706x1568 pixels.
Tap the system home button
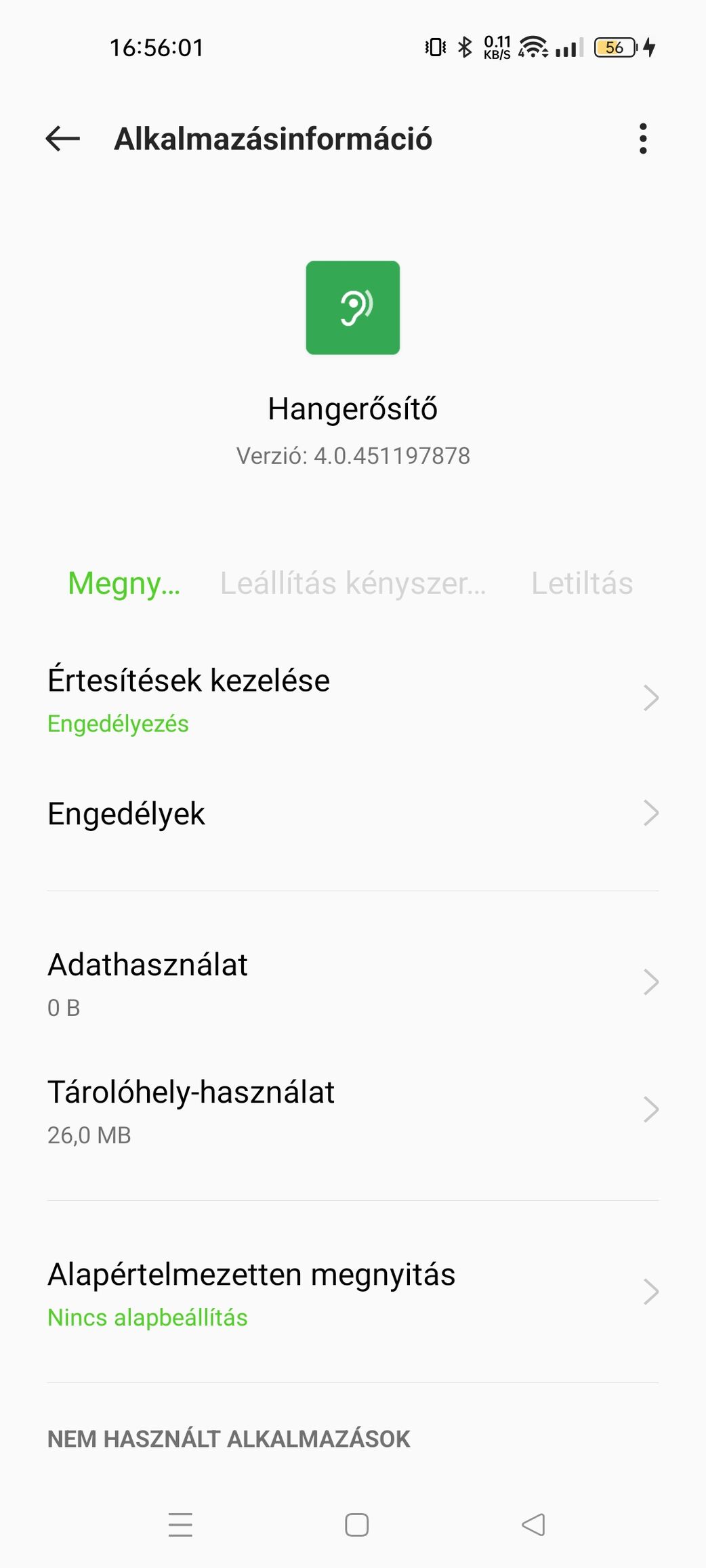click(x=356, y=1525)
